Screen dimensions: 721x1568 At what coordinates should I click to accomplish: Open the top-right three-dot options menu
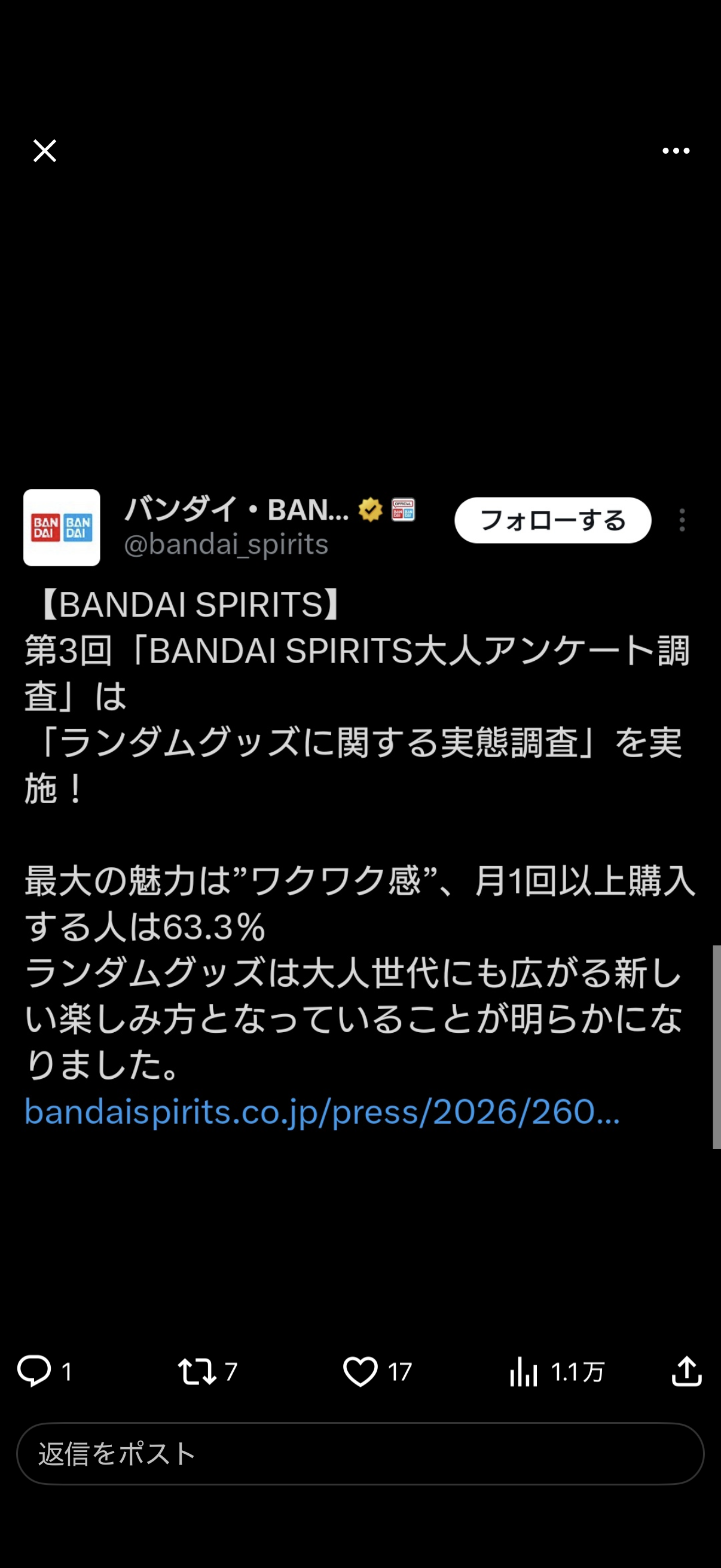[x=676, y=150]
